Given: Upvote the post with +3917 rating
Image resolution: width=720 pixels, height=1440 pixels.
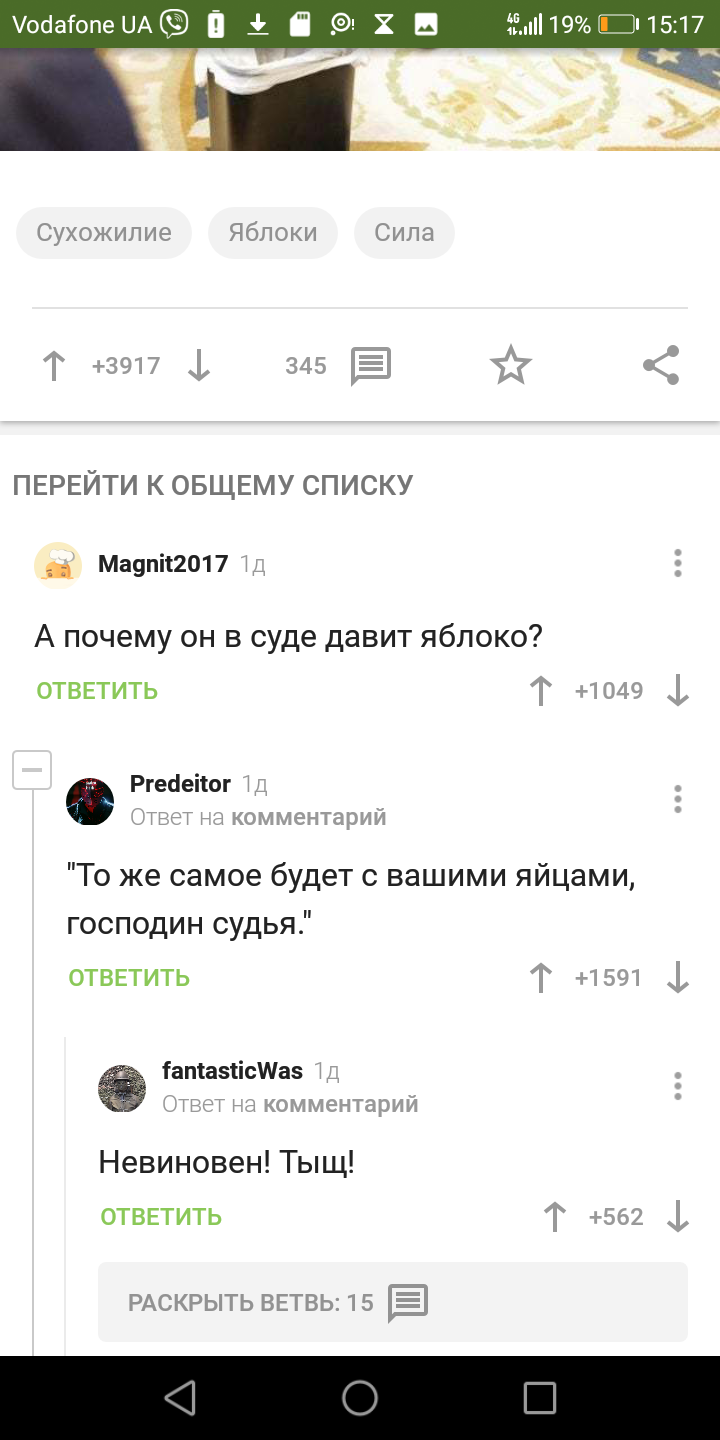Looking at the screenshot, I should point(54,367).
